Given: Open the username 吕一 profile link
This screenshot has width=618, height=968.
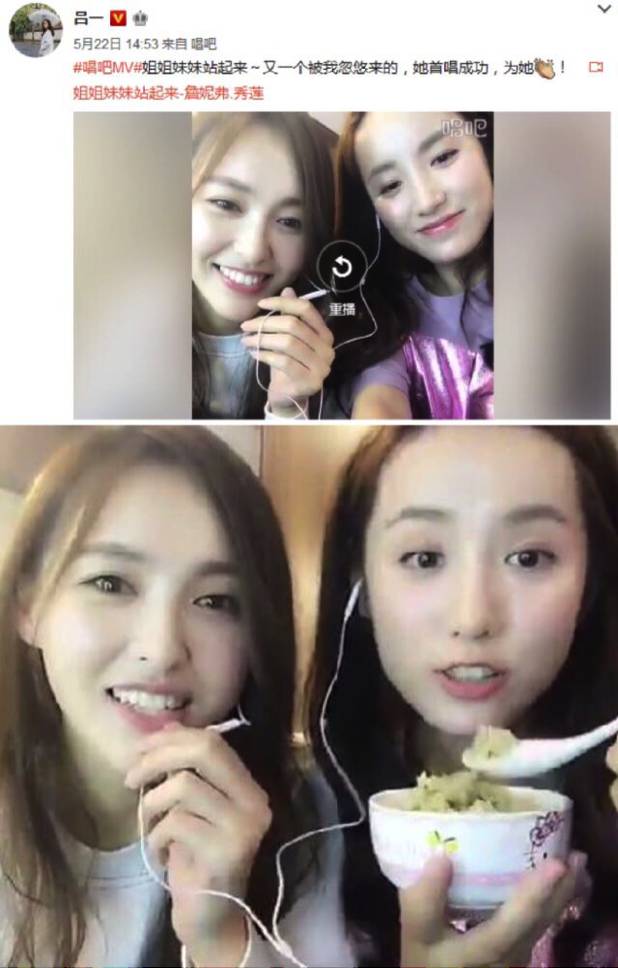Looking at the screenshot, I should (87, 18).
